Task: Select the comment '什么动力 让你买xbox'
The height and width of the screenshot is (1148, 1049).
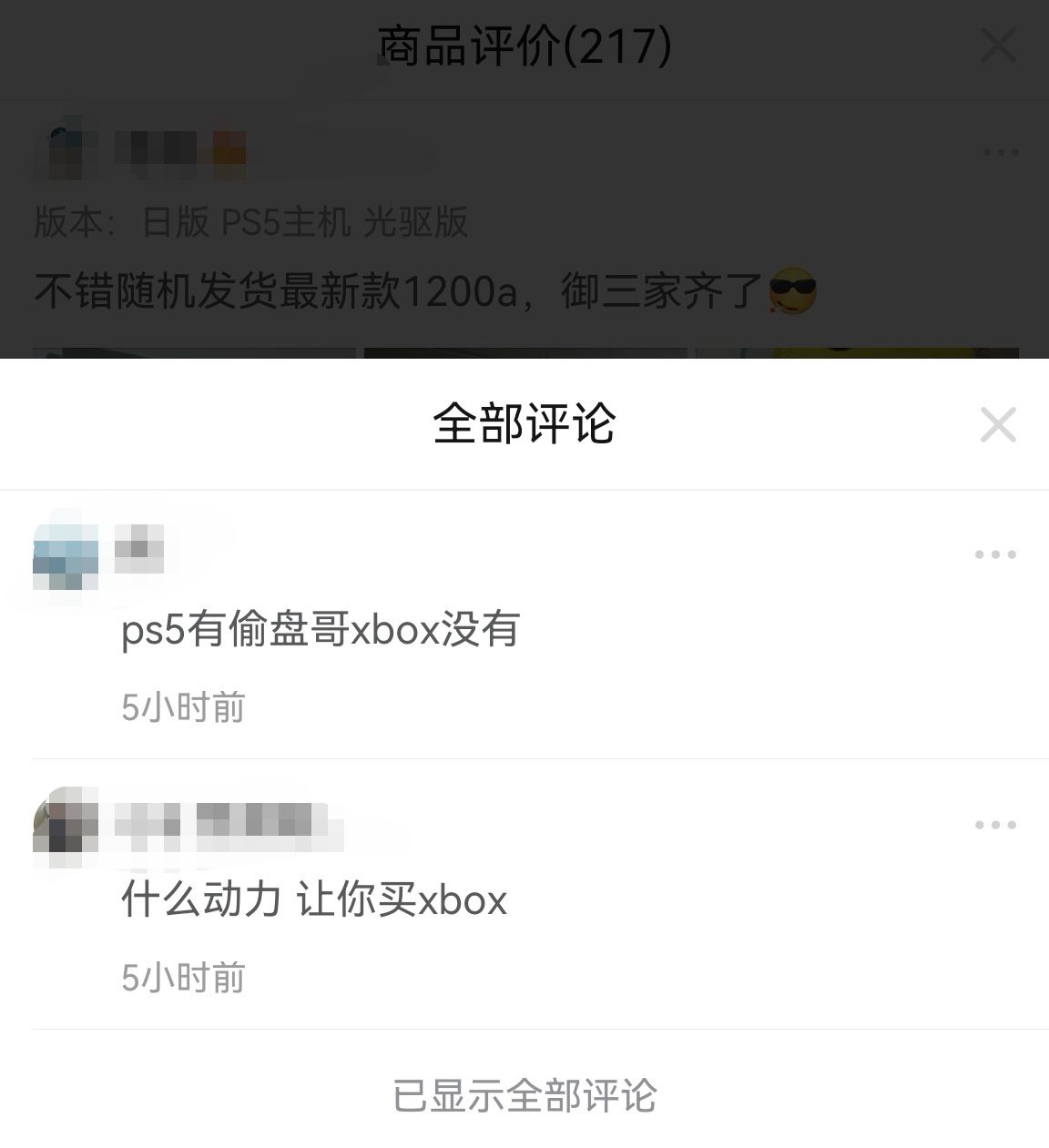Action: (315, 903)
